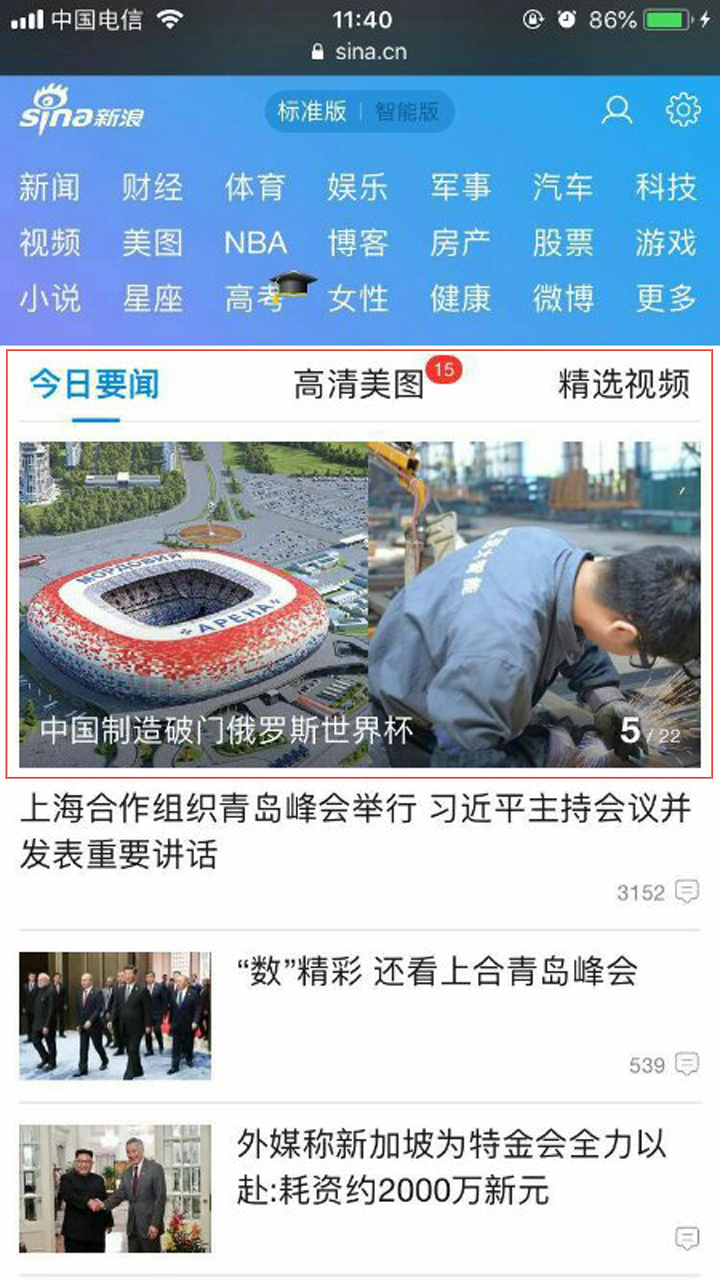The image size is (720, 1280).
Task: Open the 高考 section
Action: click(255, 298)
